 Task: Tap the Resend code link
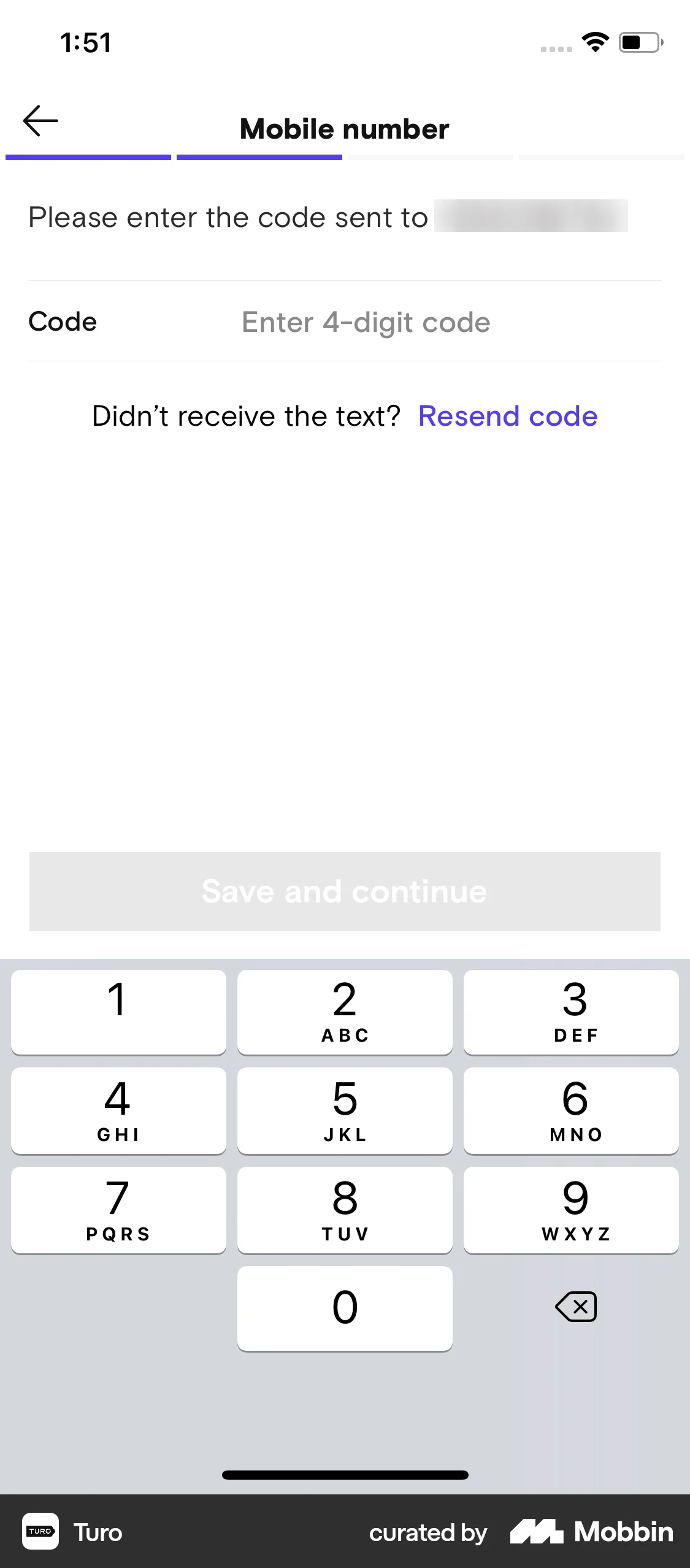pos(508,416)
